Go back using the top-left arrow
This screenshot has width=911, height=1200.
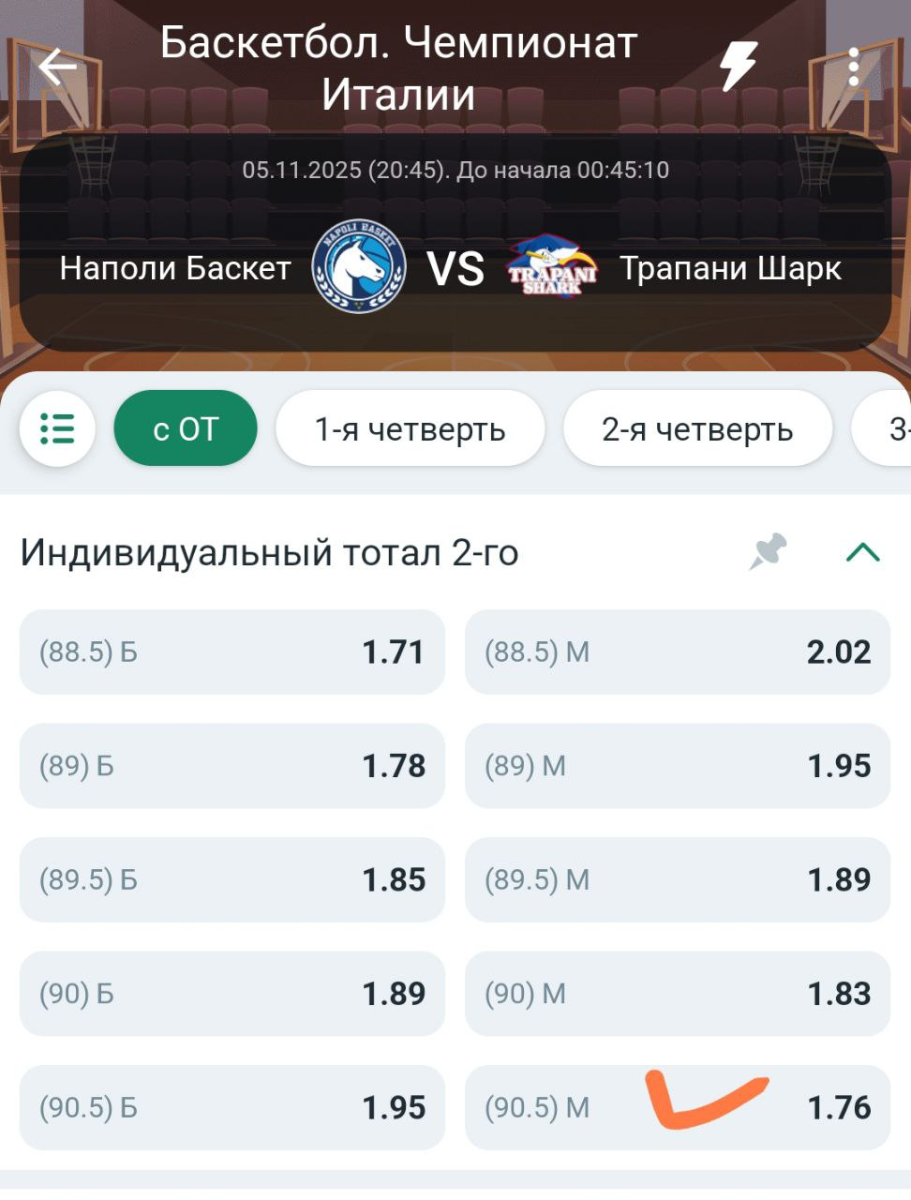pos(58,67)
